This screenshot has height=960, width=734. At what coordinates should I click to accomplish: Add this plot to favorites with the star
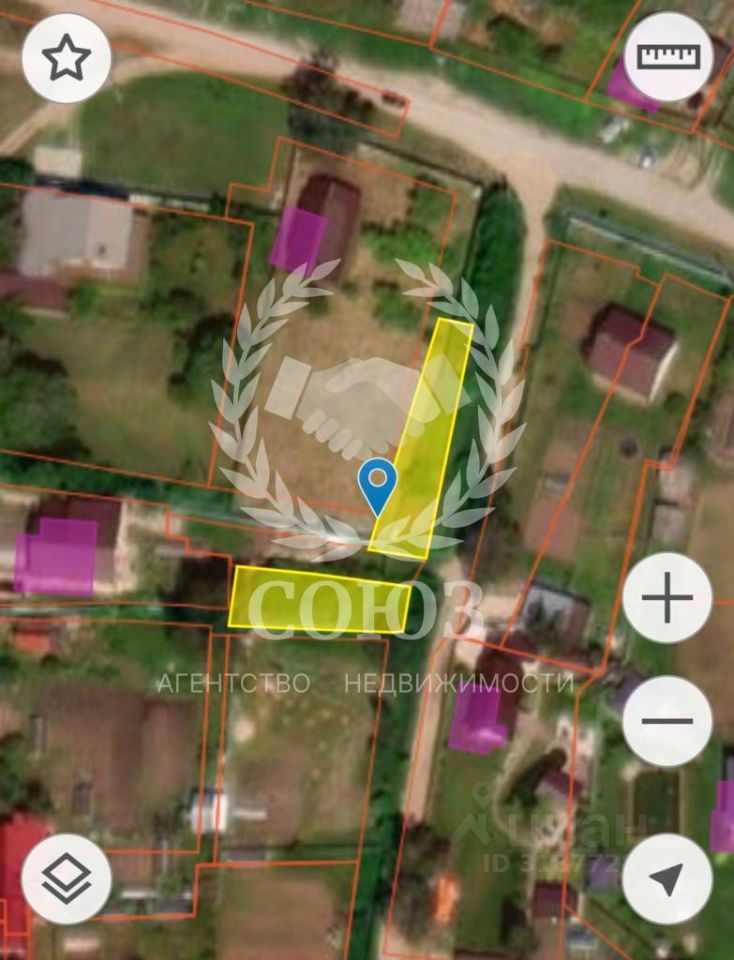tap(66, 59)
